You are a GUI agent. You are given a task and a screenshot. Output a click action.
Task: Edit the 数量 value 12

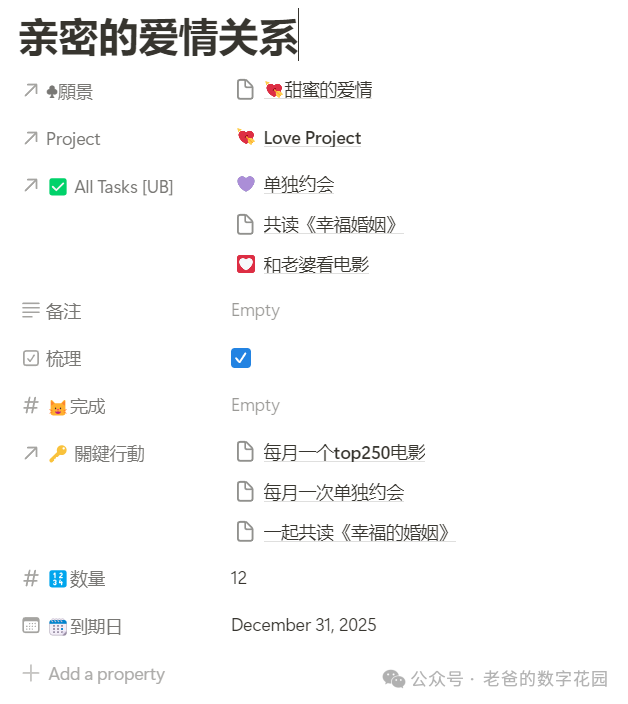point(239,578)
